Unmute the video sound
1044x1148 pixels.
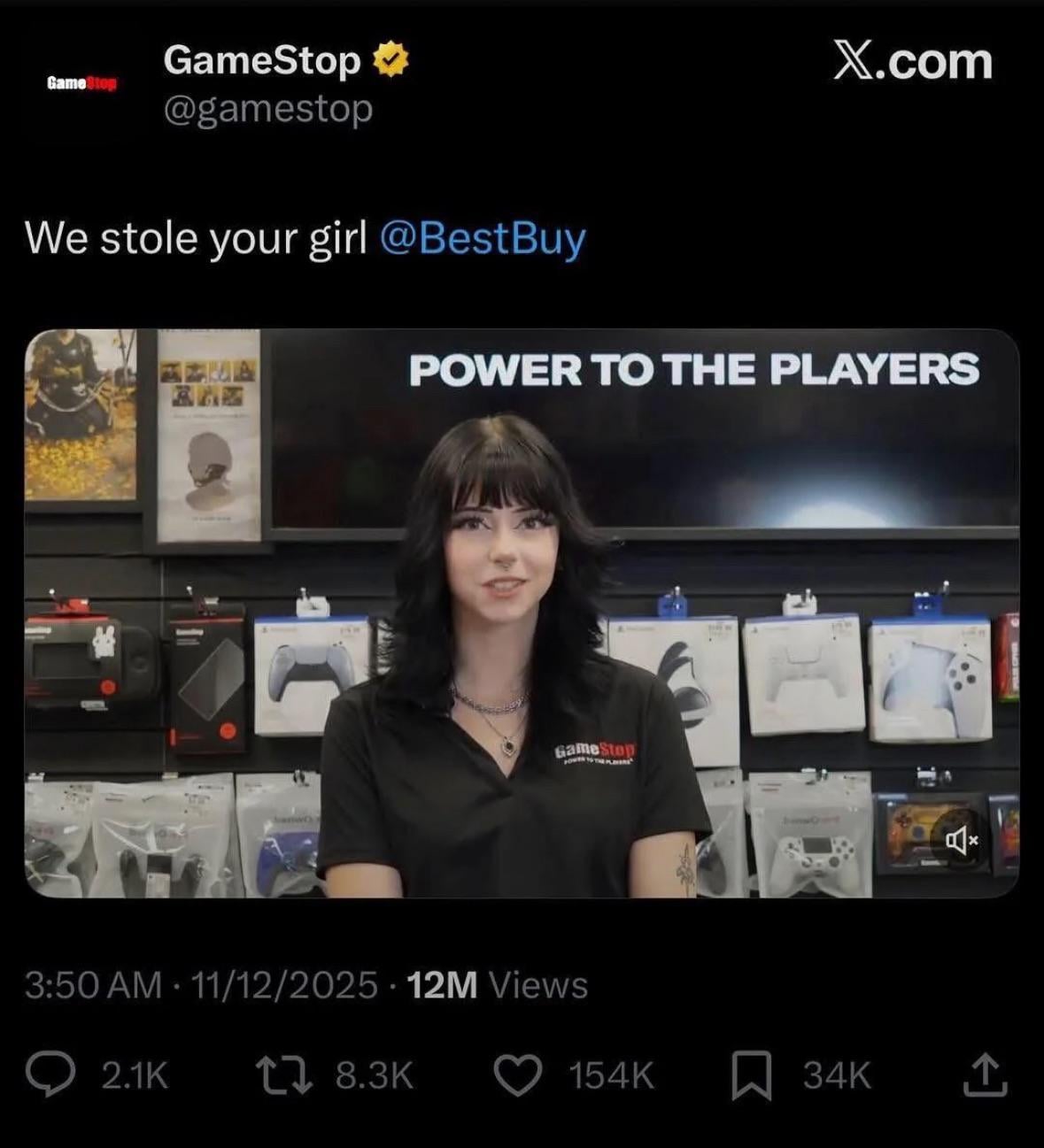point(961,839)
